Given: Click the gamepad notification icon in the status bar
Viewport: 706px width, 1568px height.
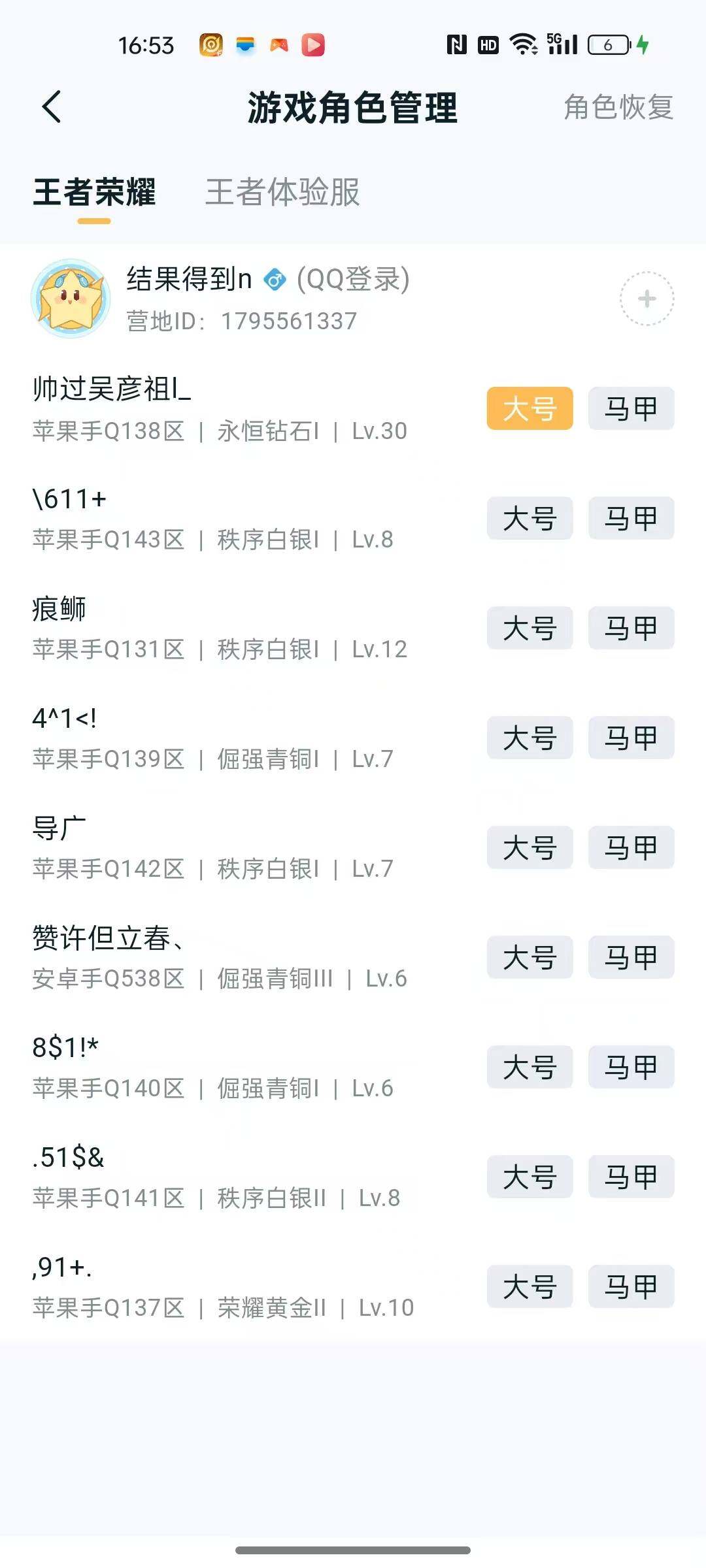Looking at the screenshot, I should click(277, 44).
